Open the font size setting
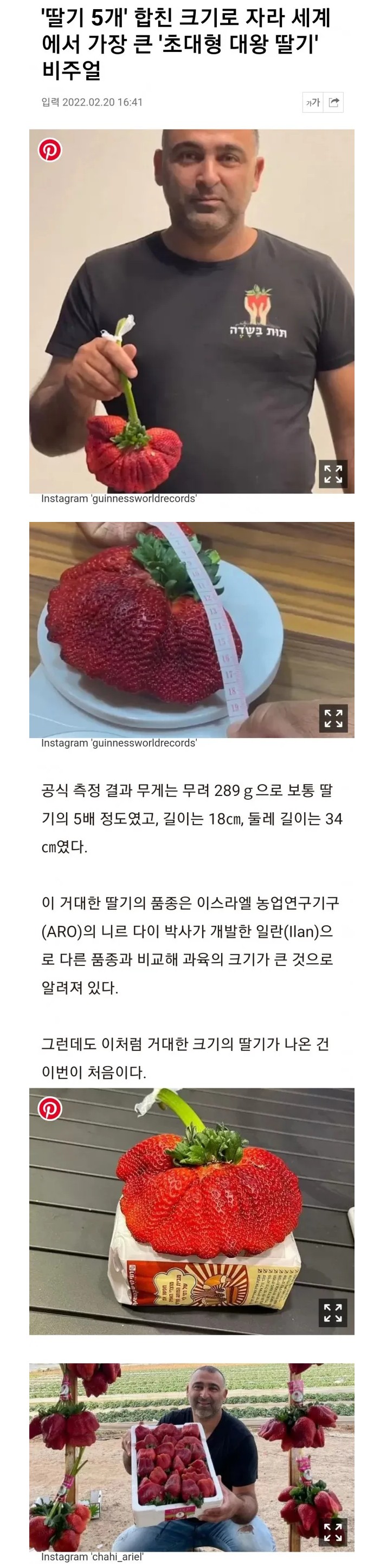This screenshot has width=380, height=1568. [x=312, y=102]
